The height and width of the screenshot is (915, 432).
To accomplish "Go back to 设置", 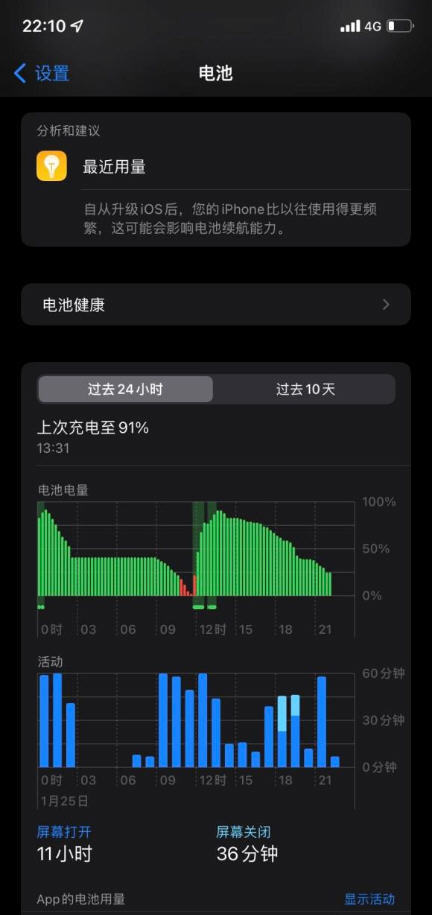I will click(41, 74).
